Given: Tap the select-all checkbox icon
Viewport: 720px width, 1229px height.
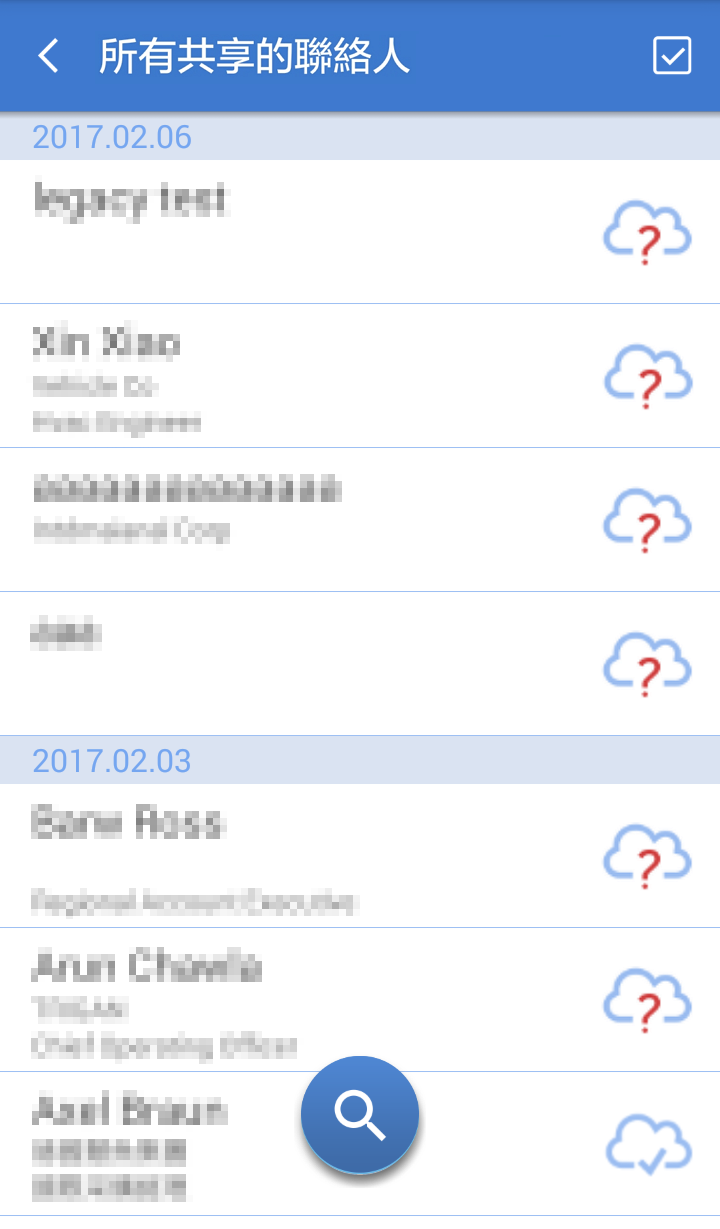Looking at the screenshot, I should pos(671,56).
